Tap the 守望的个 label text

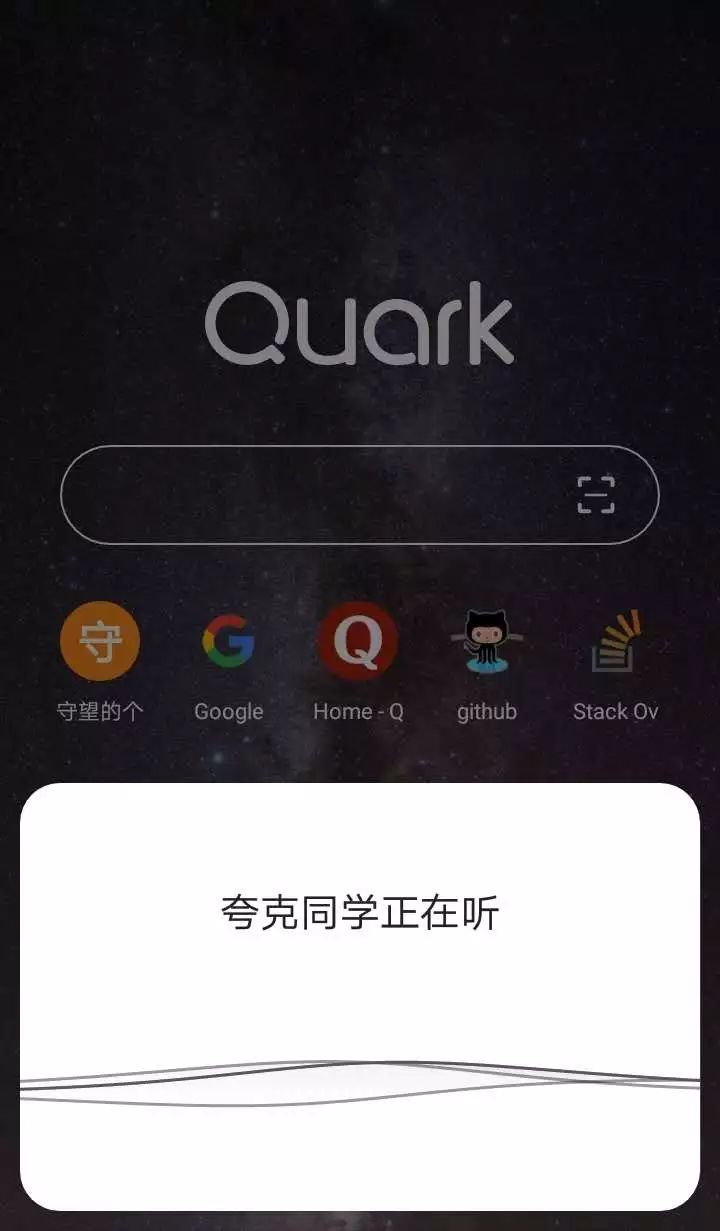point(102,712)
